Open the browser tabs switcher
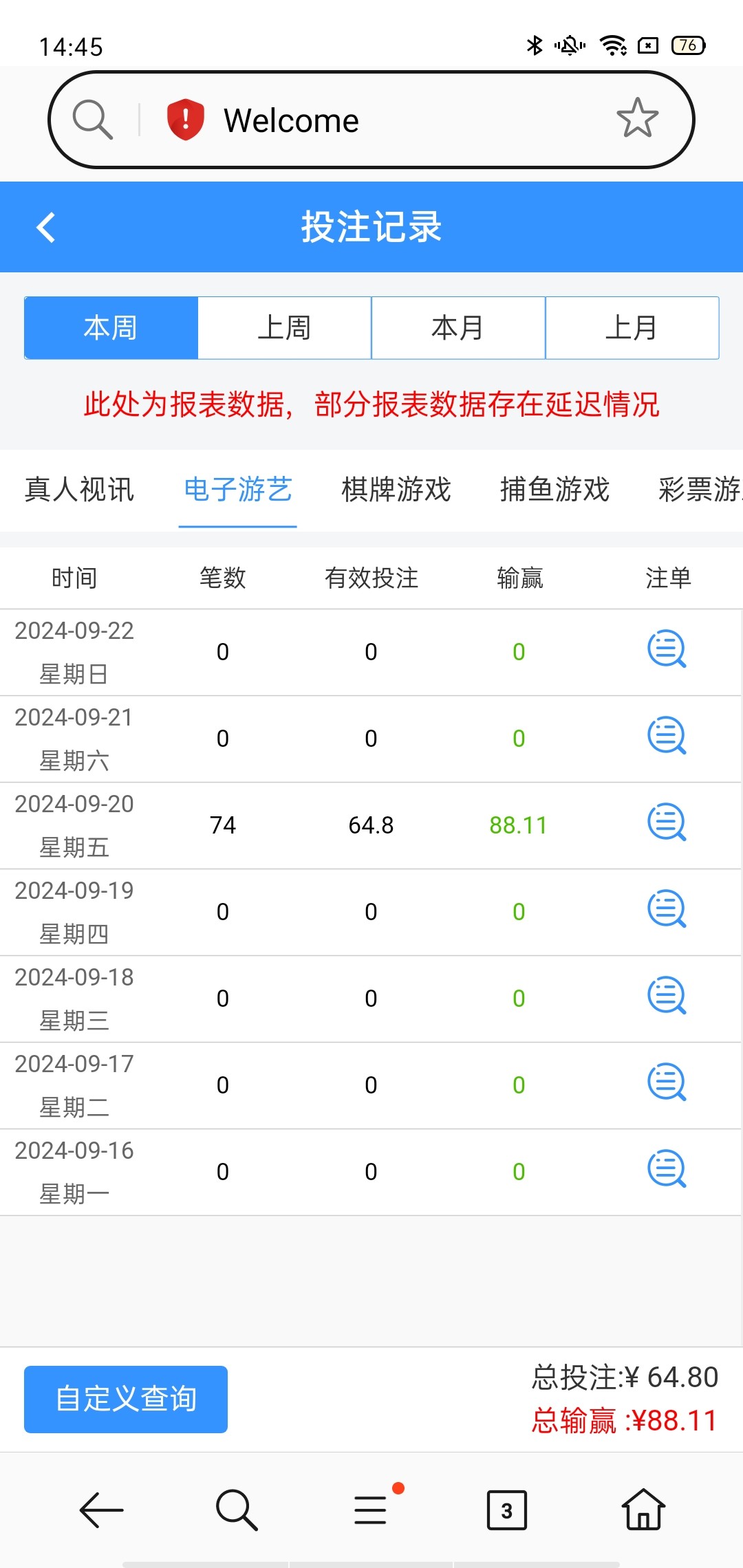Viewport: 743px width, 1568px height. 507,1510
